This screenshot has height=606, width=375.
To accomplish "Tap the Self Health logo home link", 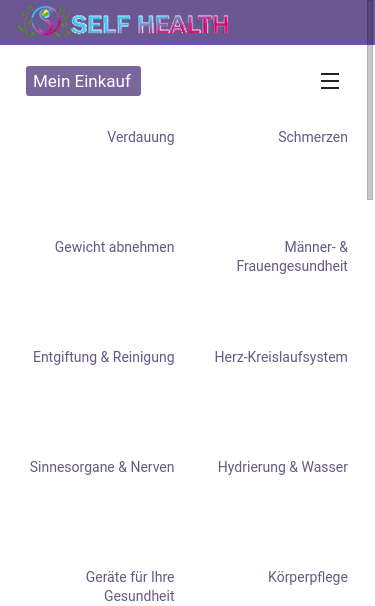I will click(x=123, y=22).
